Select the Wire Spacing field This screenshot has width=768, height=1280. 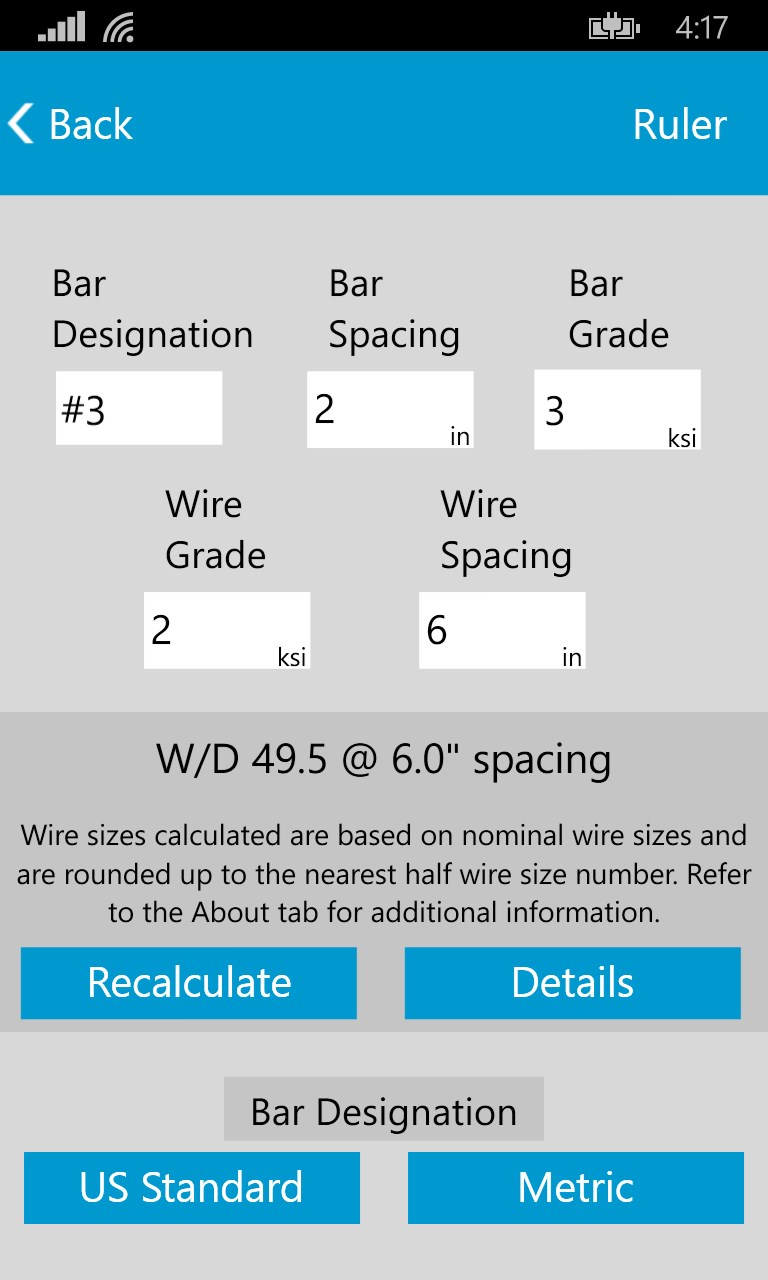point(502,630)
